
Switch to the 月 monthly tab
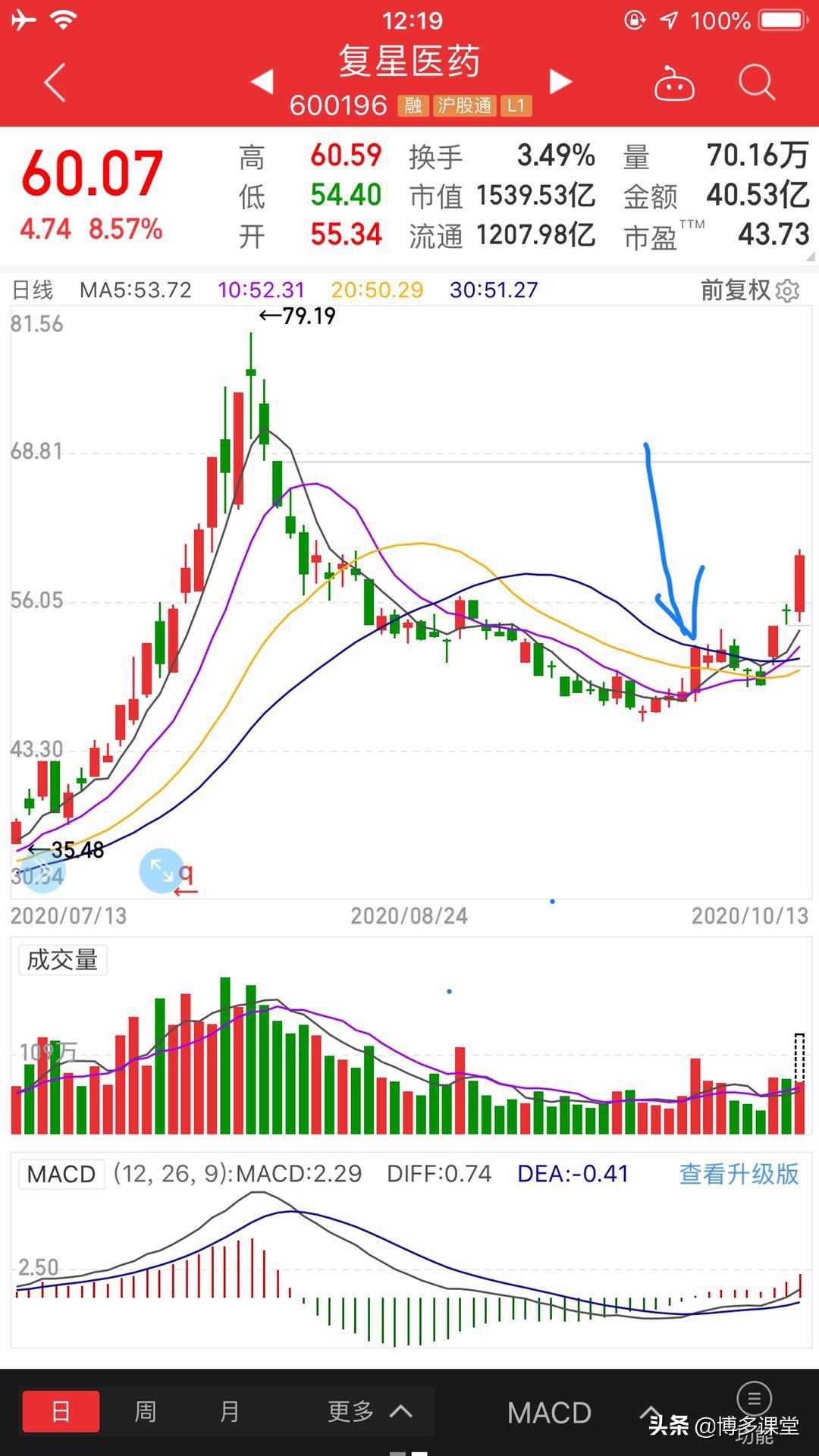pos(228,1410)
